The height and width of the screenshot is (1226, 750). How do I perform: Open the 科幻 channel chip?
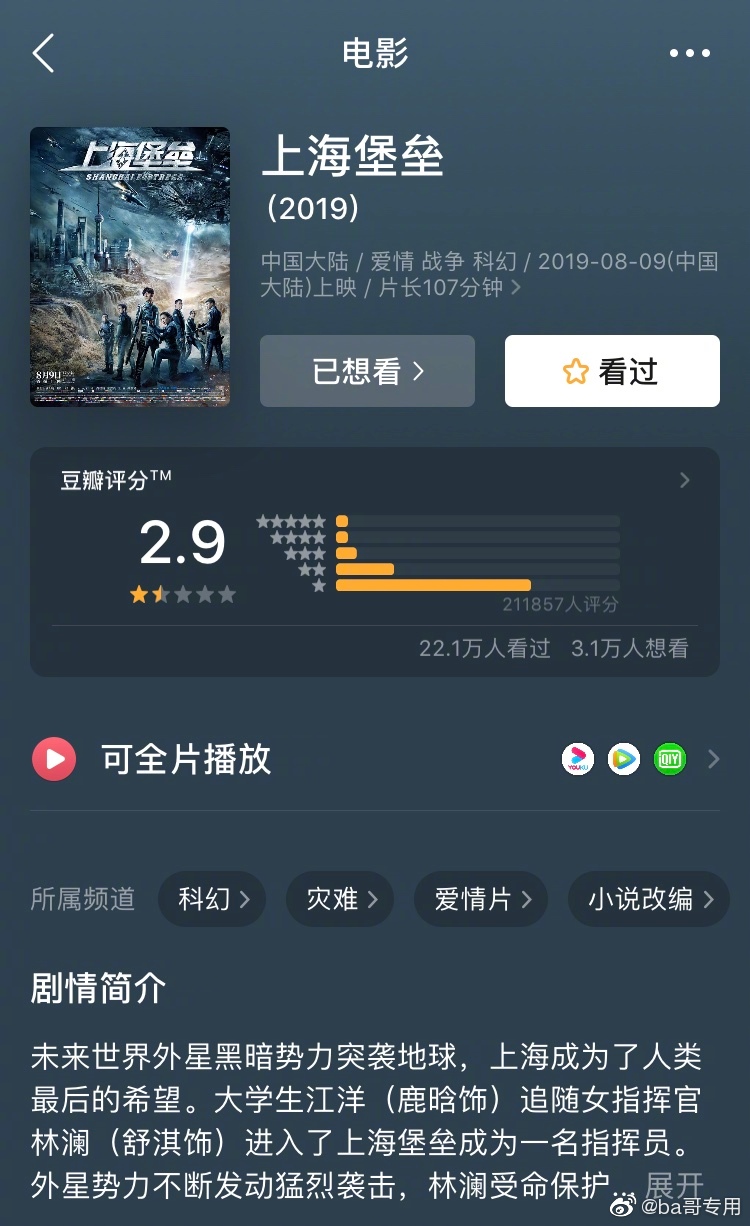[x=211, y=899]
